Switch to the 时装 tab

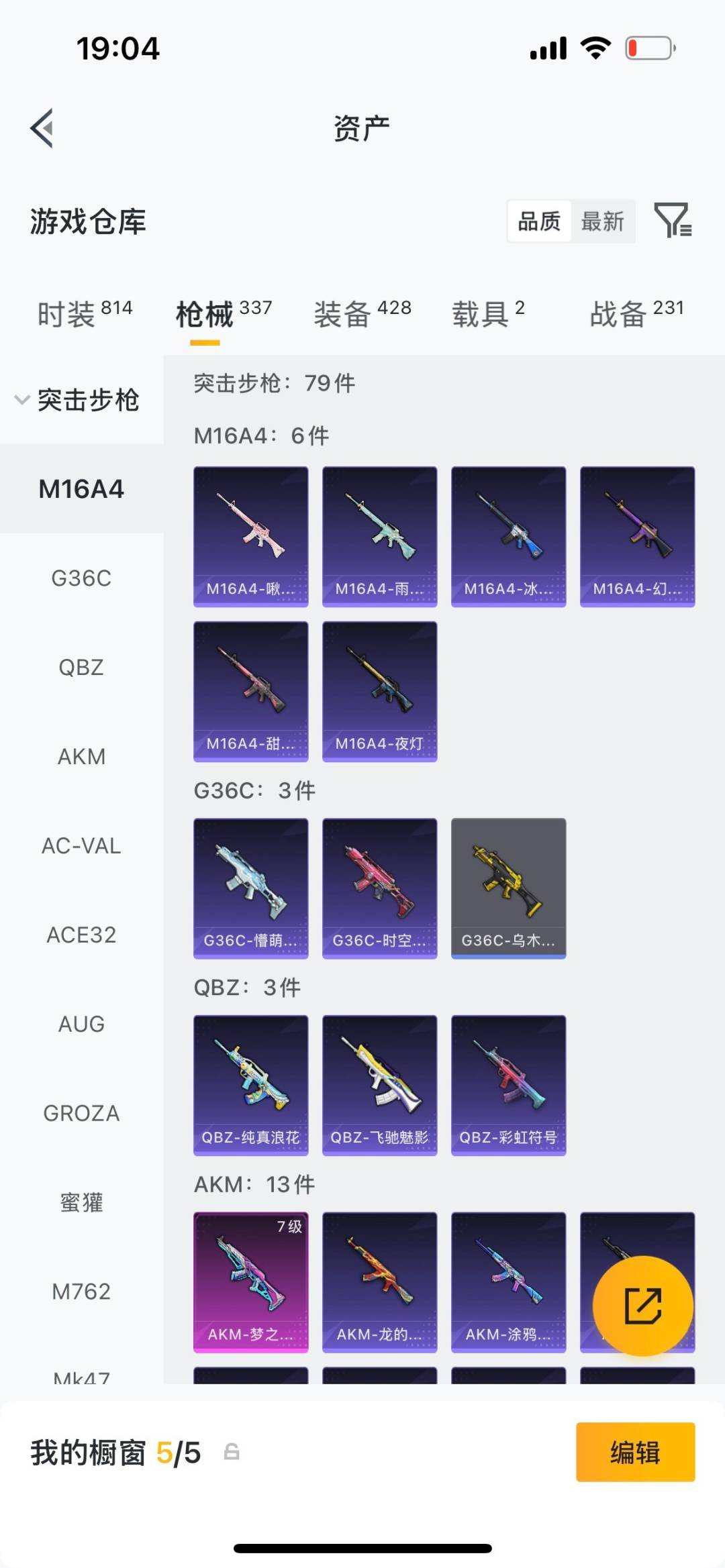85,313
